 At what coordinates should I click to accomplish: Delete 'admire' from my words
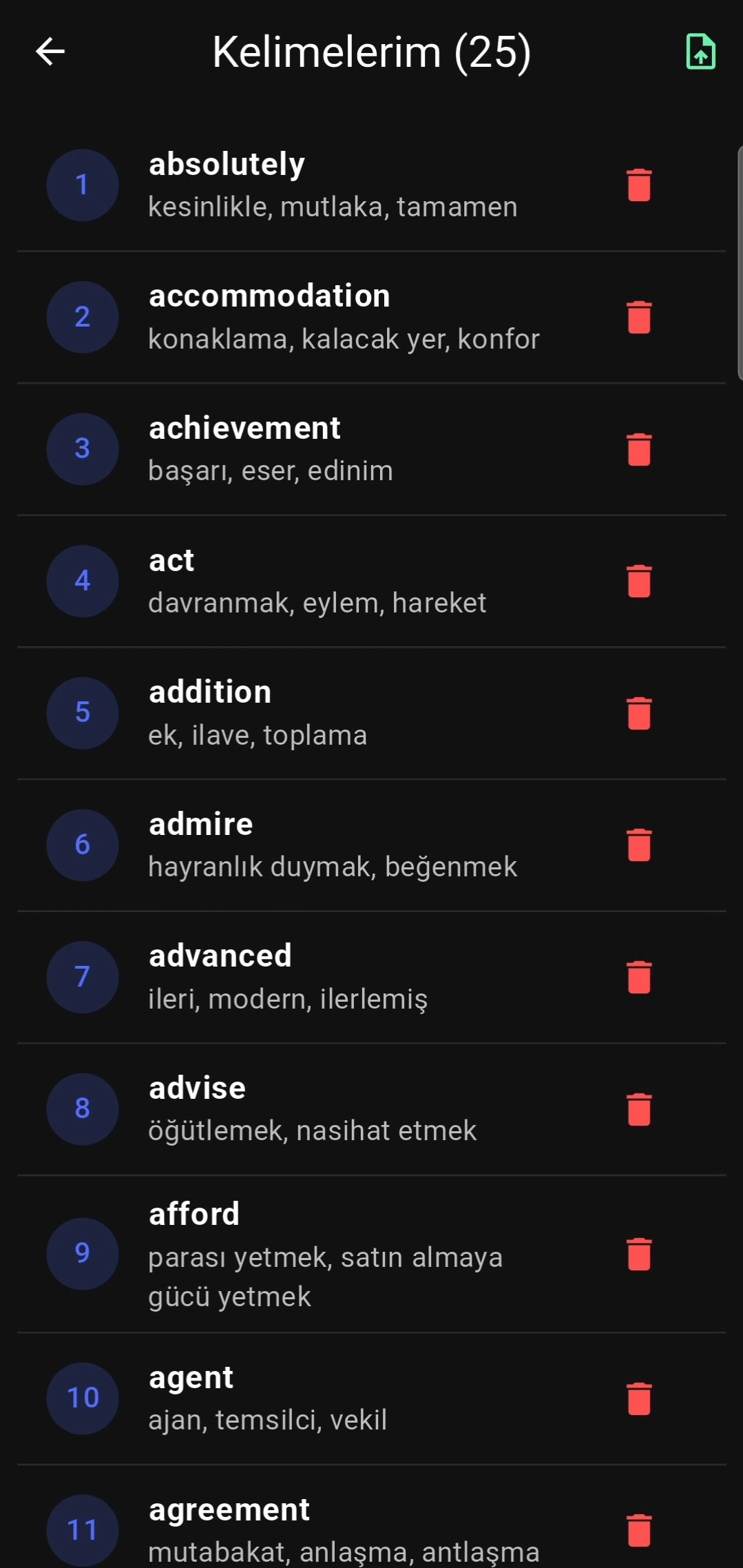639,845
